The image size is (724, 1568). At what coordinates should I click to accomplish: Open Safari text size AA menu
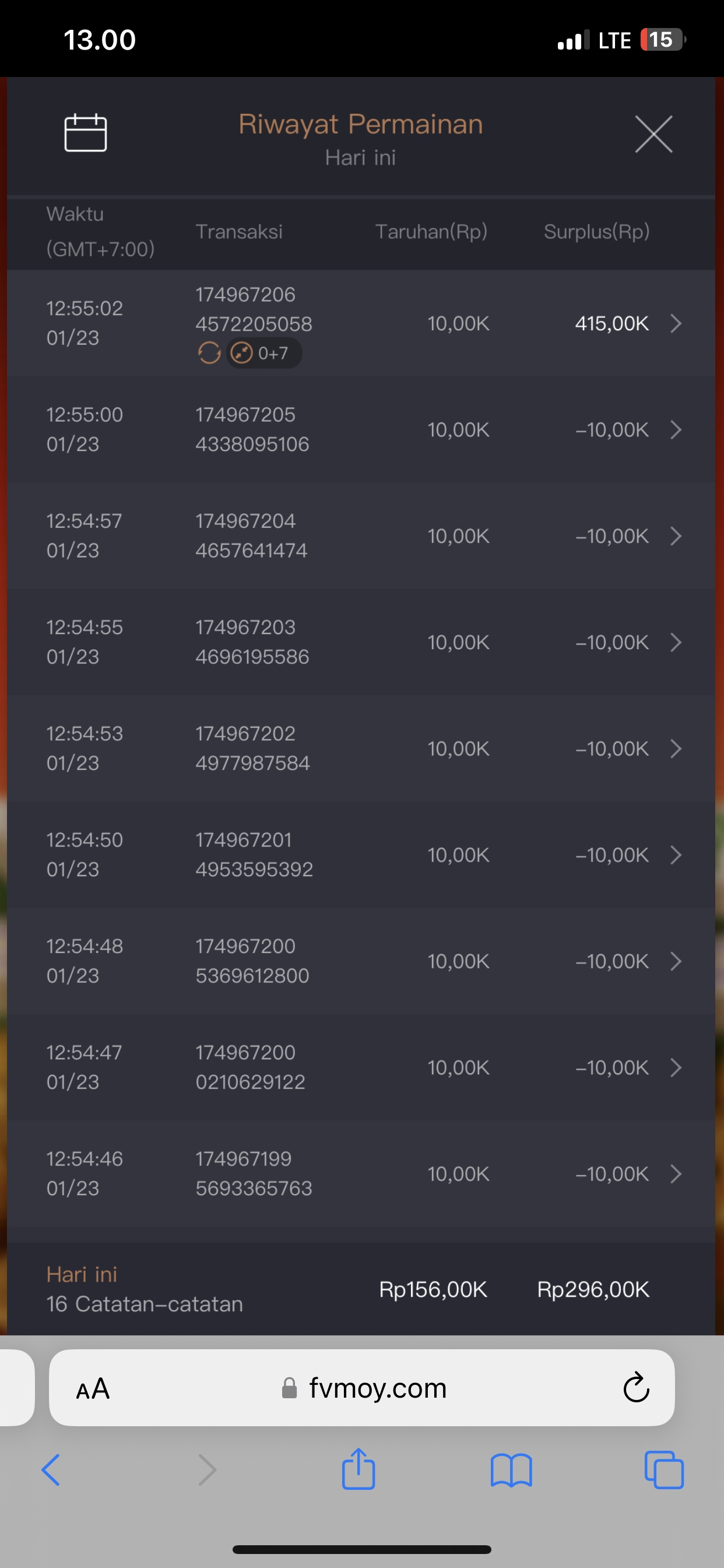tap(93, 1389)
